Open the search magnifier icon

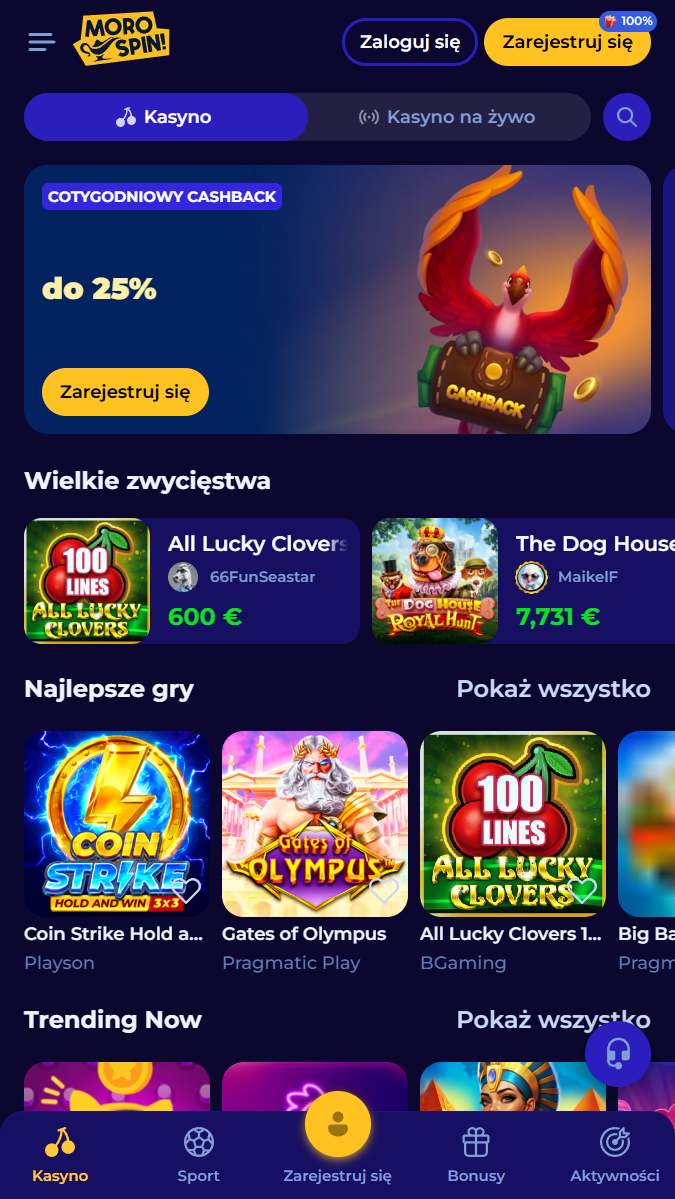tap(627, 117)
